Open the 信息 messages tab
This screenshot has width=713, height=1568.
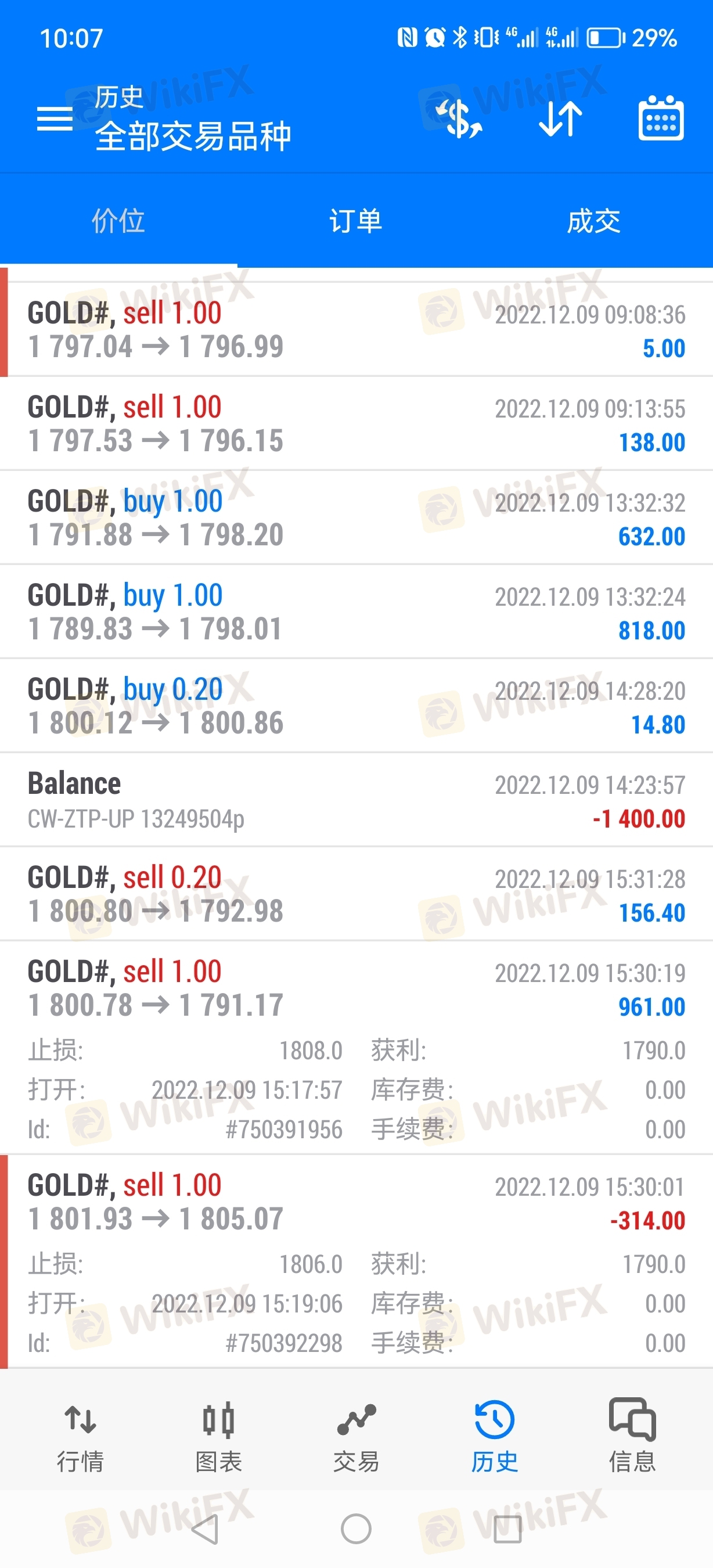632,1436
